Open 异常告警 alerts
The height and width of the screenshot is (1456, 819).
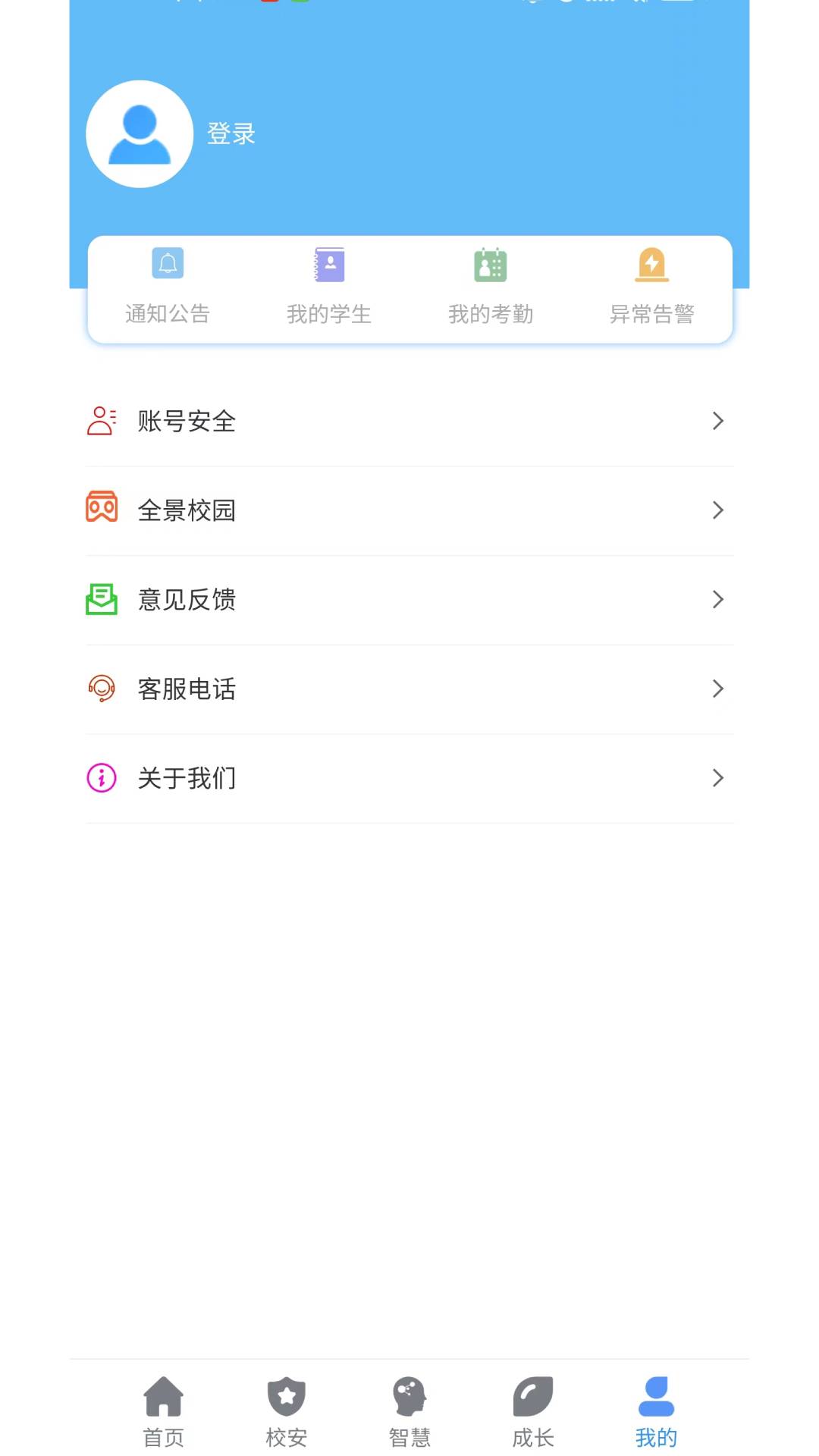coord(652,288)
